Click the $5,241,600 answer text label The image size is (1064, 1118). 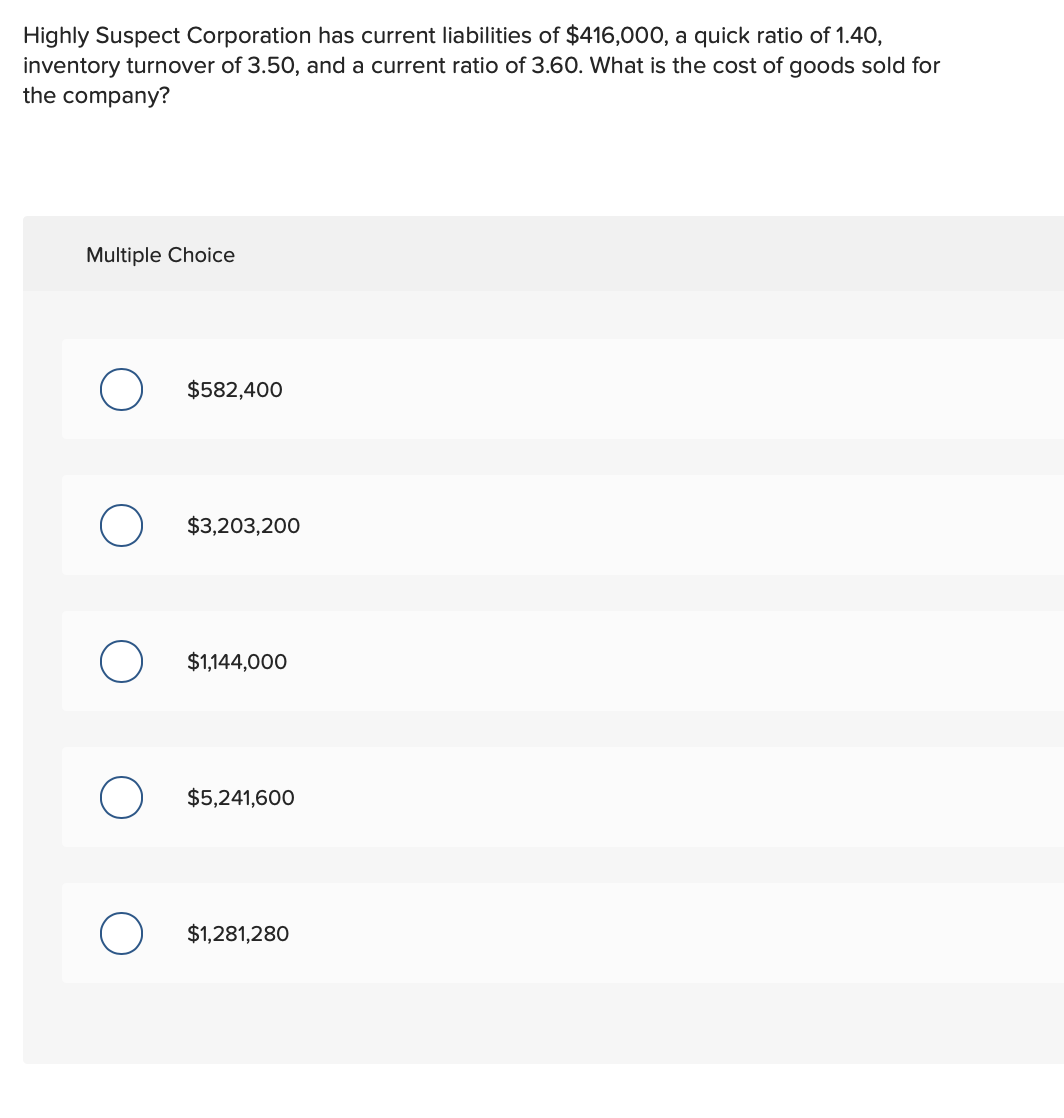[240, 797]
